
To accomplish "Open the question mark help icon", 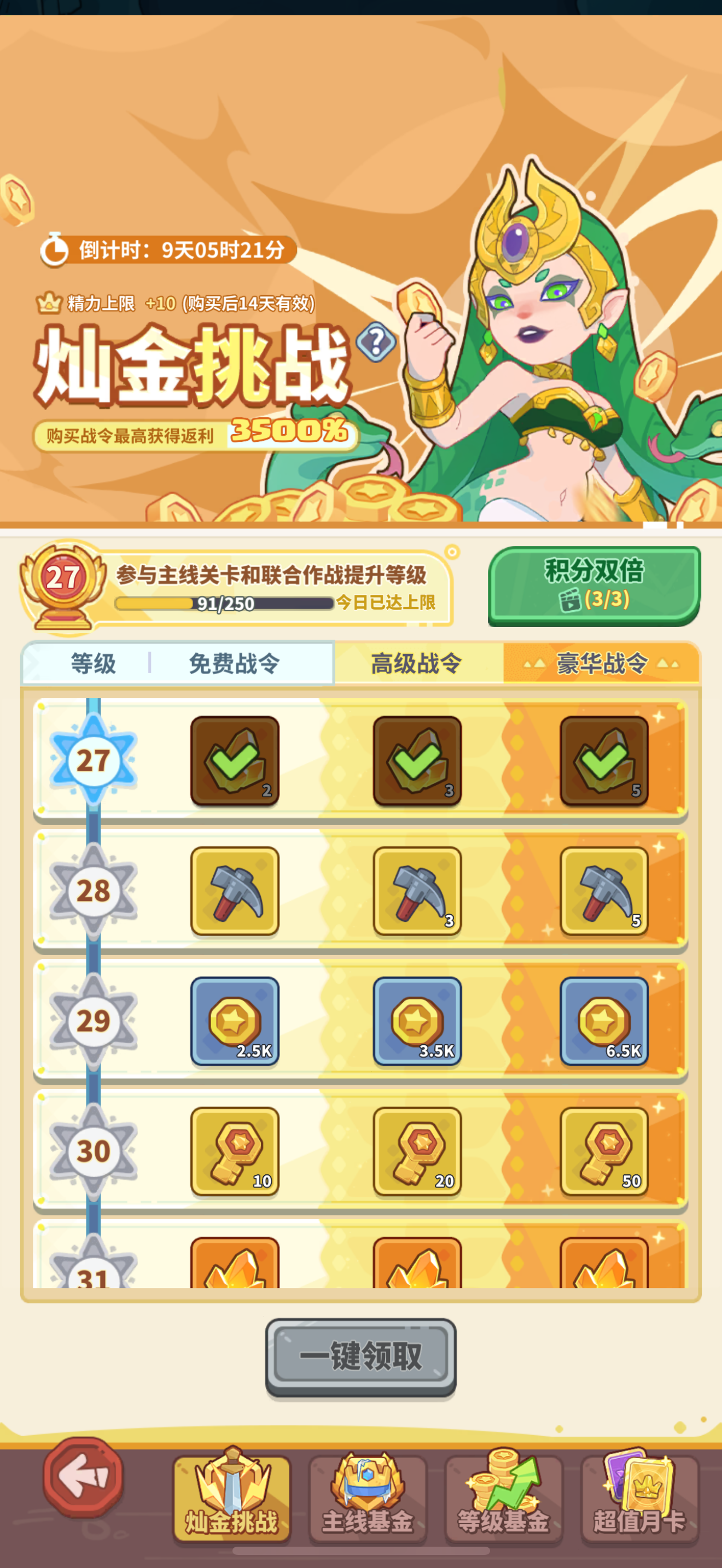I will tap(376, 342).
